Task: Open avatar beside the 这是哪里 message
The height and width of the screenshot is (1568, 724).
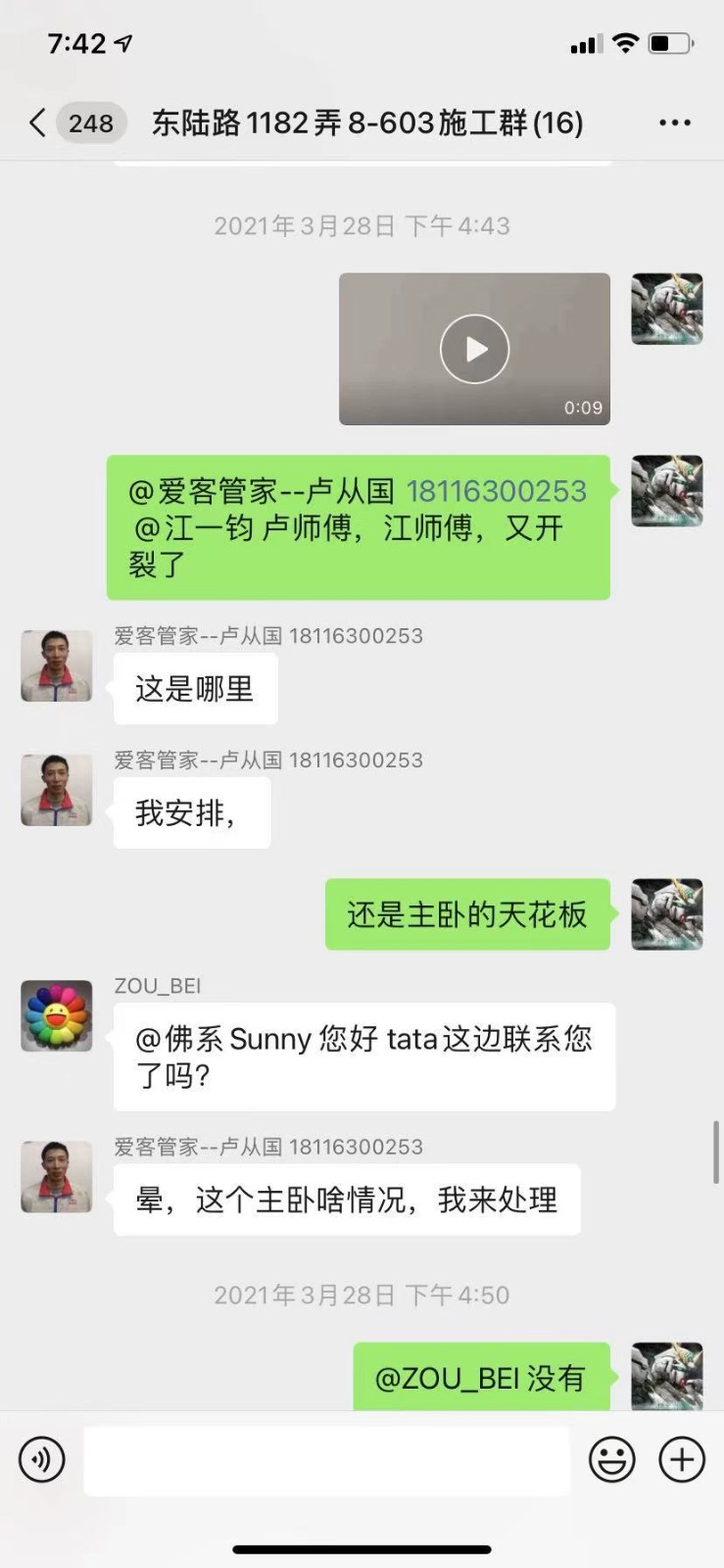Action: [x=57, y=665]
